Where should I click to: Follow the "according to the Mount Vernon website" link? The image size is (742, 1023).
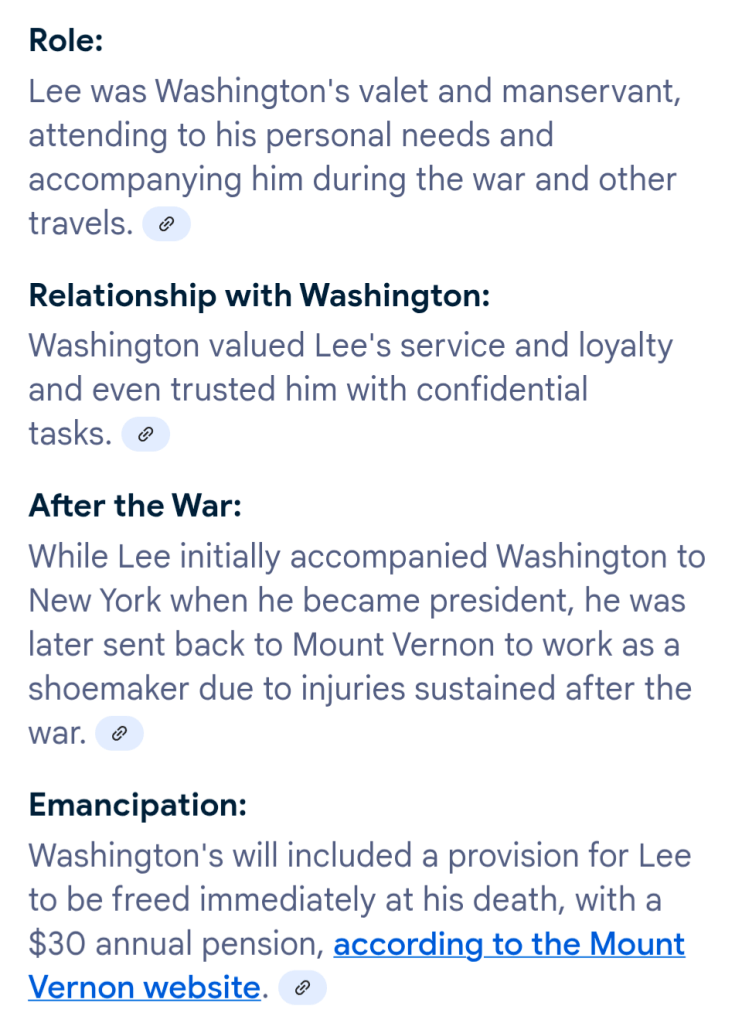coord(509,945)
